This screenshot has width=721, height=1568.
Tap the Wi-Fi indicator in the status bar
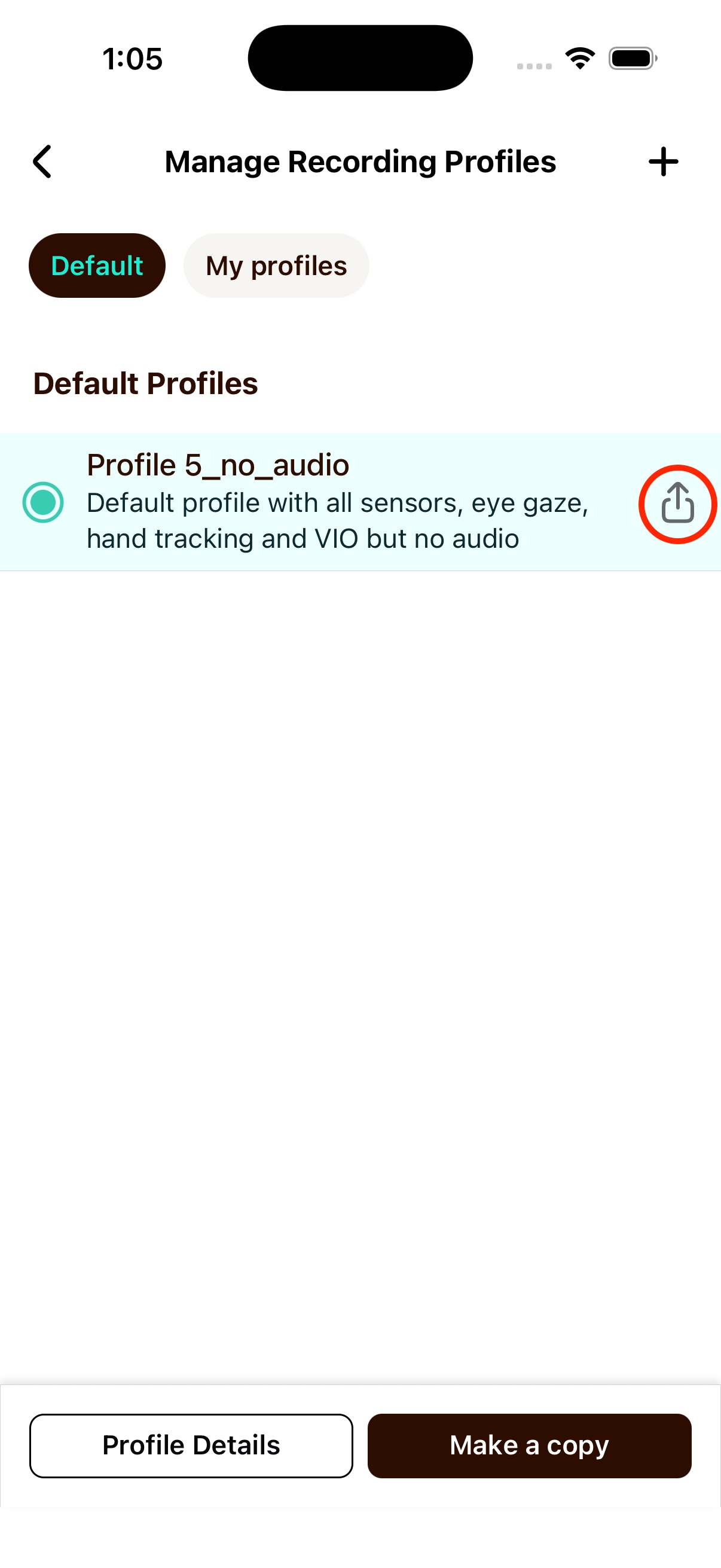pos(579,57)
